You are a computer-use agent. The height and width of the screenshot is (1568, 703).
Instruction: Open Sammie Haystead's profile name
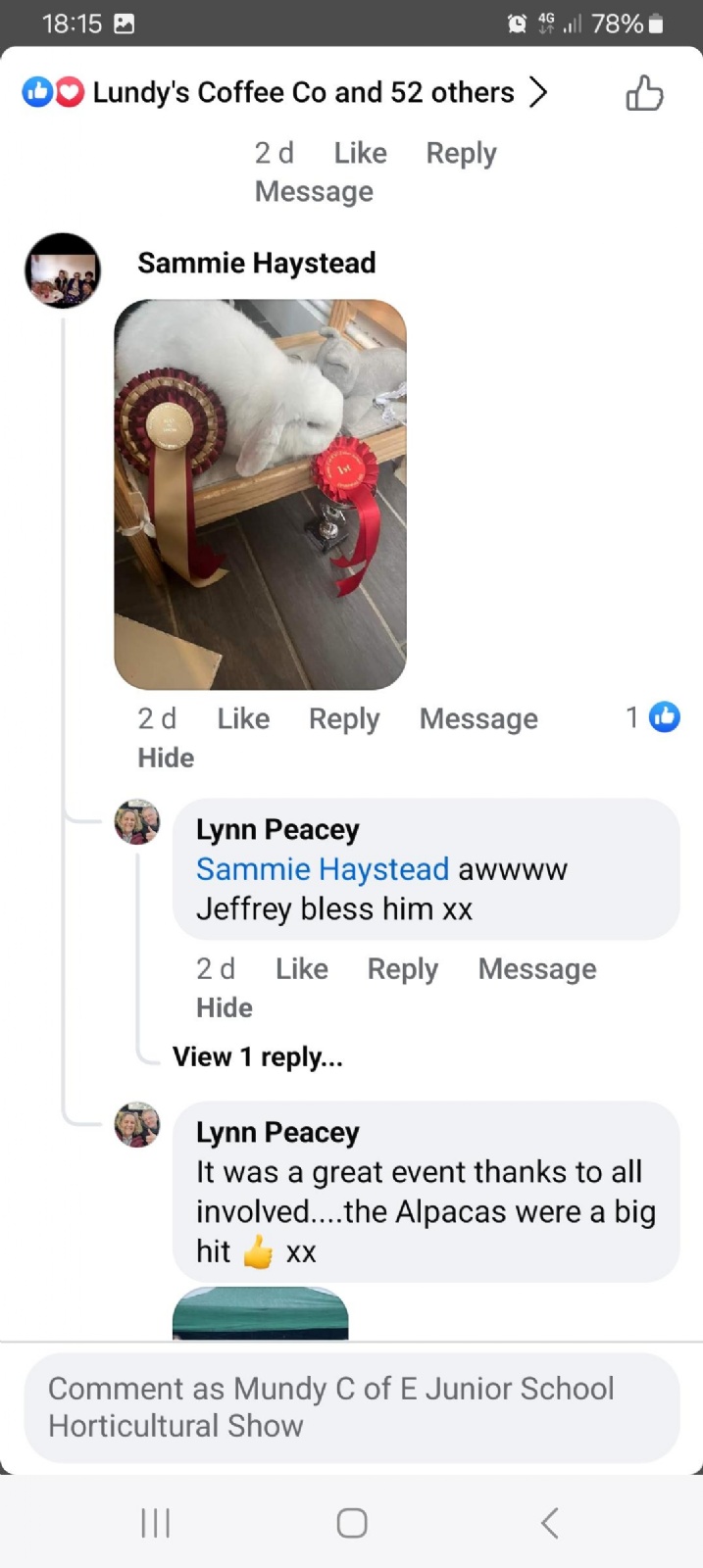tap(257, 263)
